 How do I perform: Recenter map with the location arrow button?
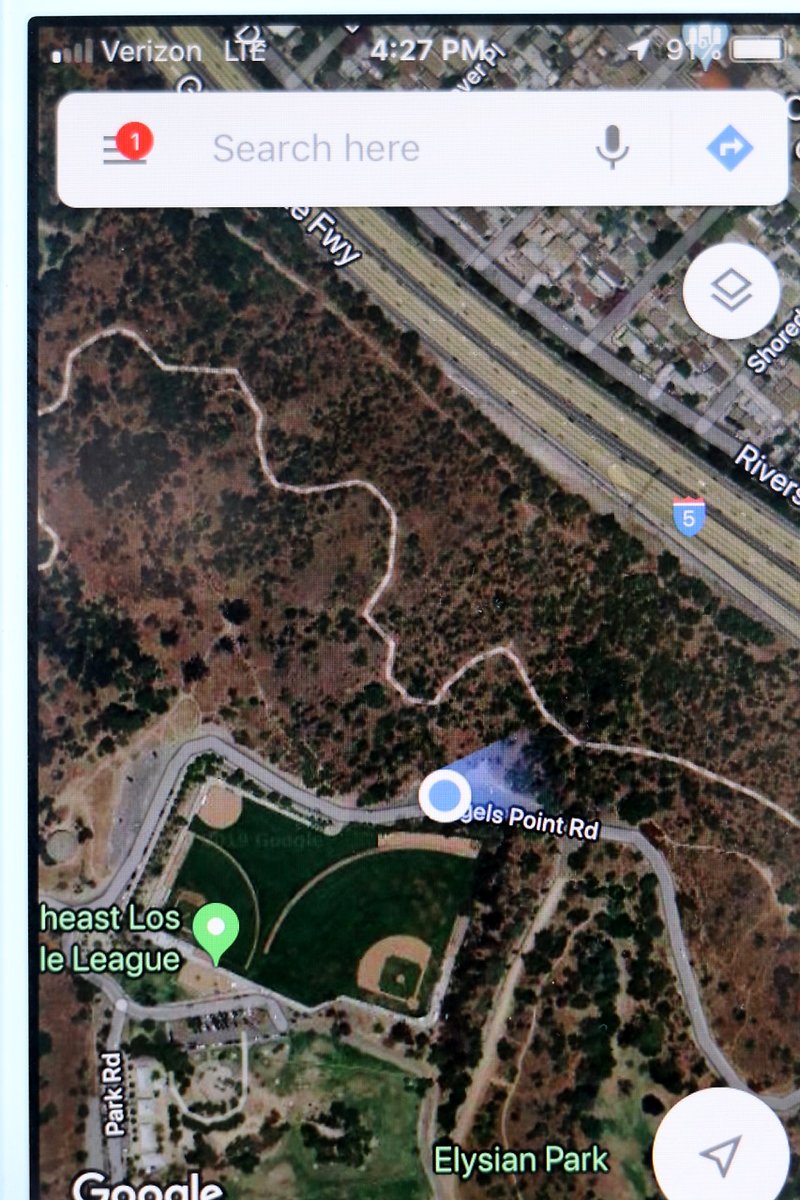(720, 1152)
